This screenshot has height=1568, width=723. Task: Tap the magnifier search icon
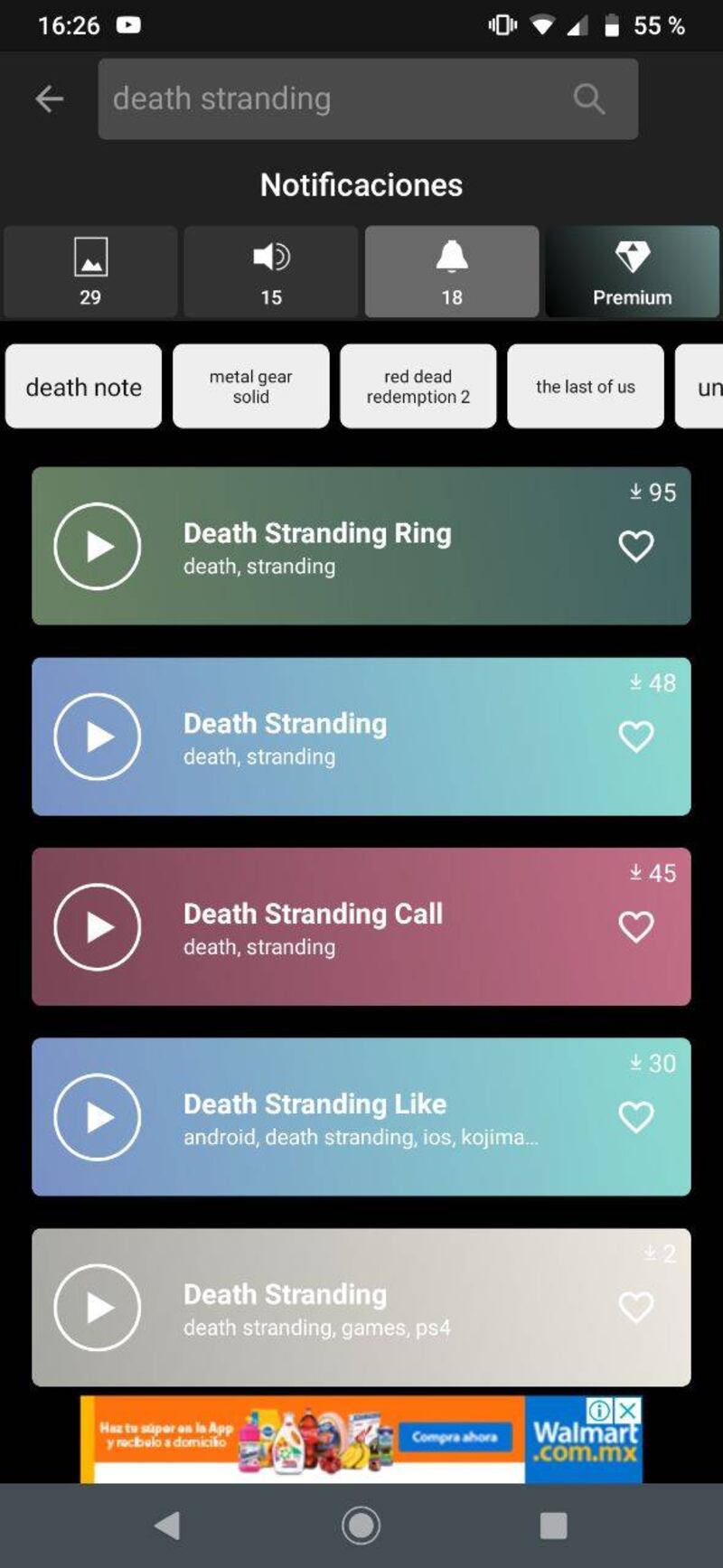tap(588, 99)
